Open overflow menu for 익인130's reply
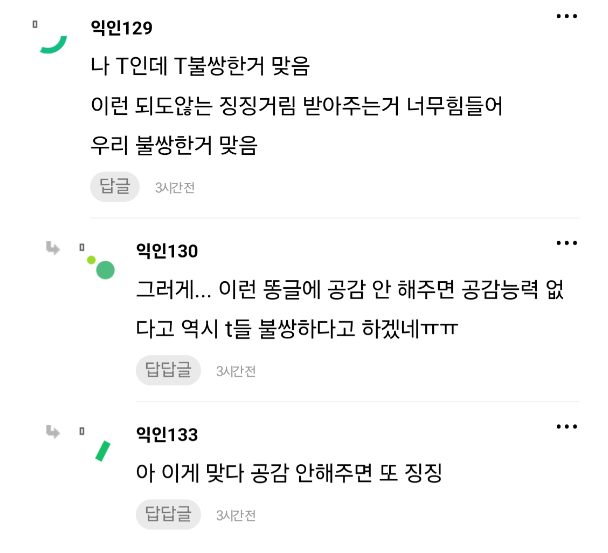This screenshot has width=608, height=553. 567,242
